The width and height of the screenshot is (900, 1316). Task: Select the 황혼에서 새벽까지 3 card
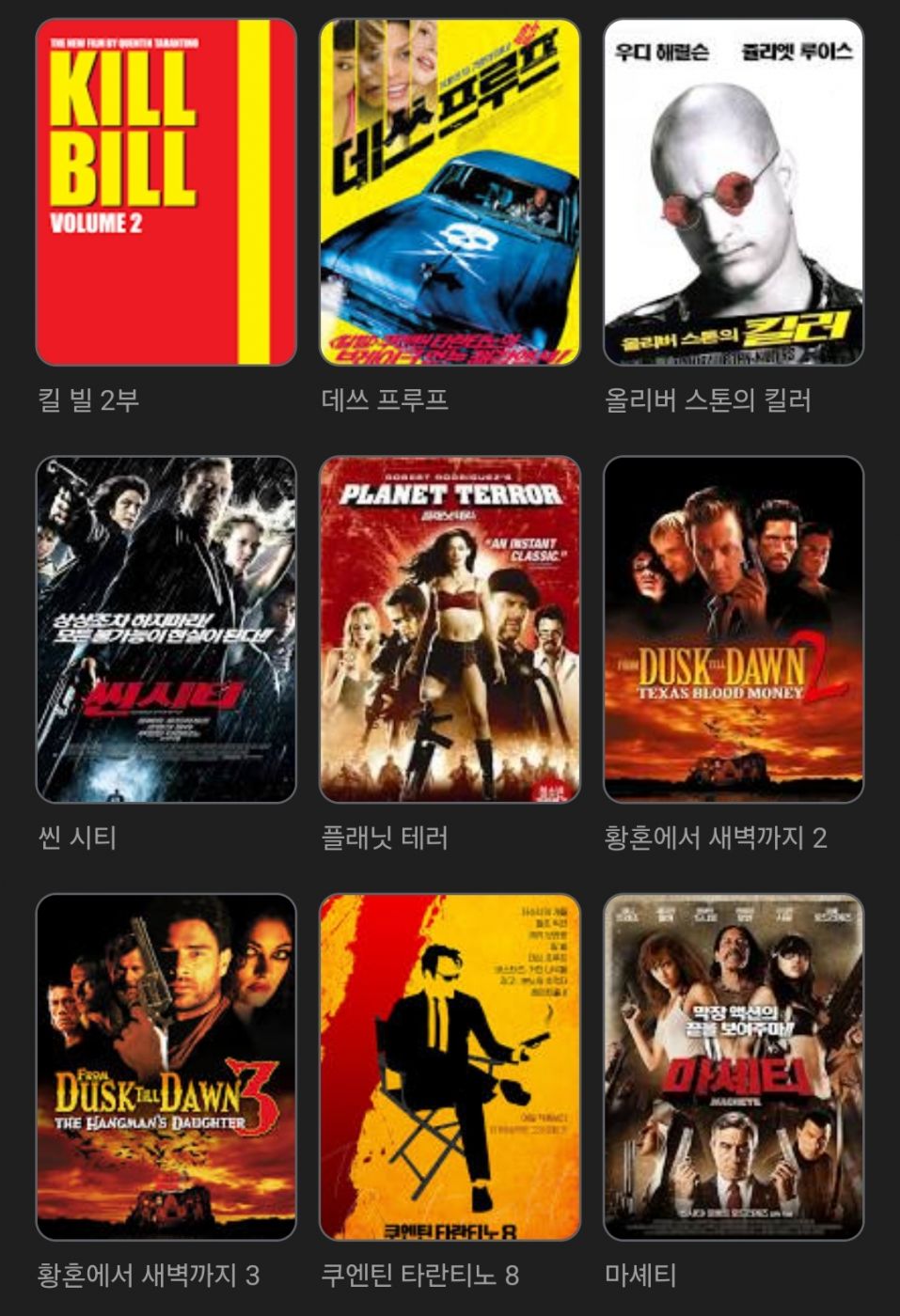166,1066
